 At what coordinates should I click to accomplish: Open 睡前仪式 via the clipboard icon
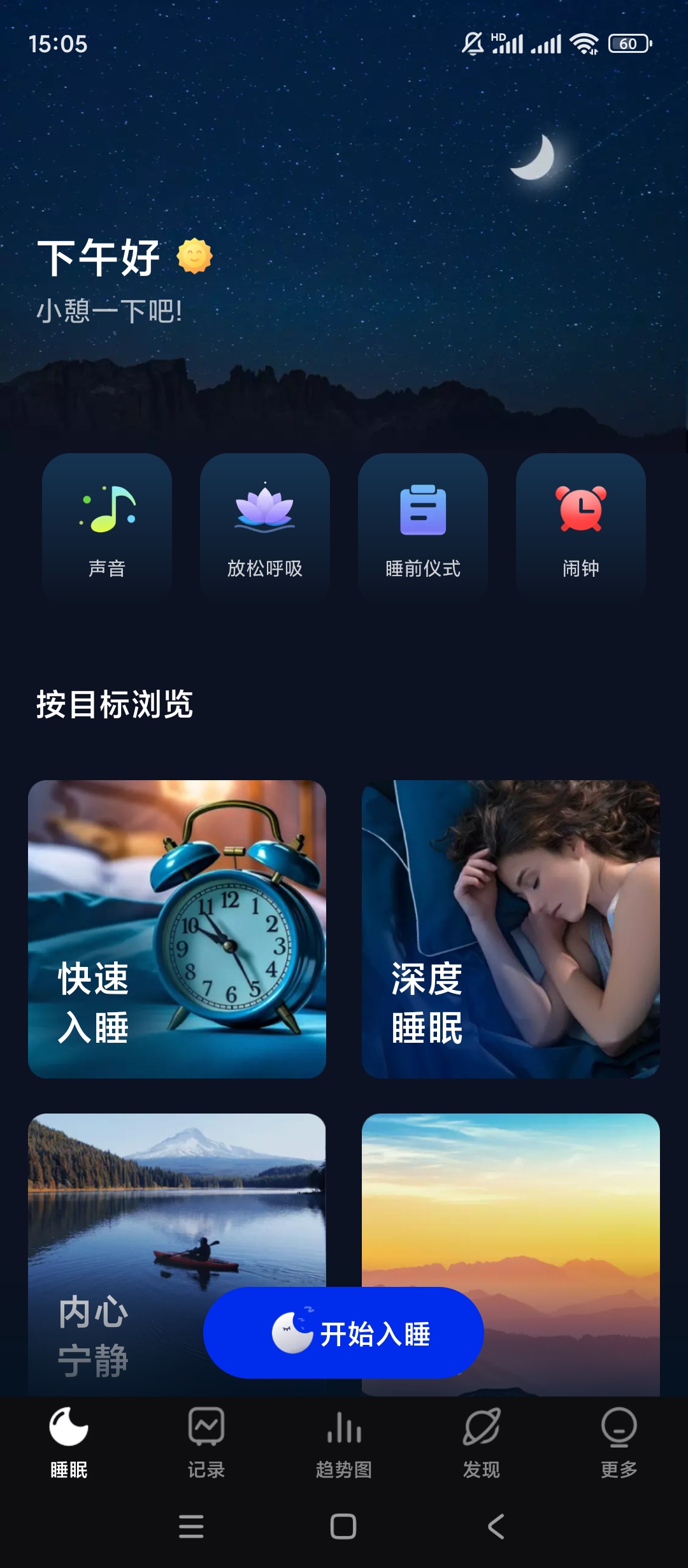click(423, 510)
